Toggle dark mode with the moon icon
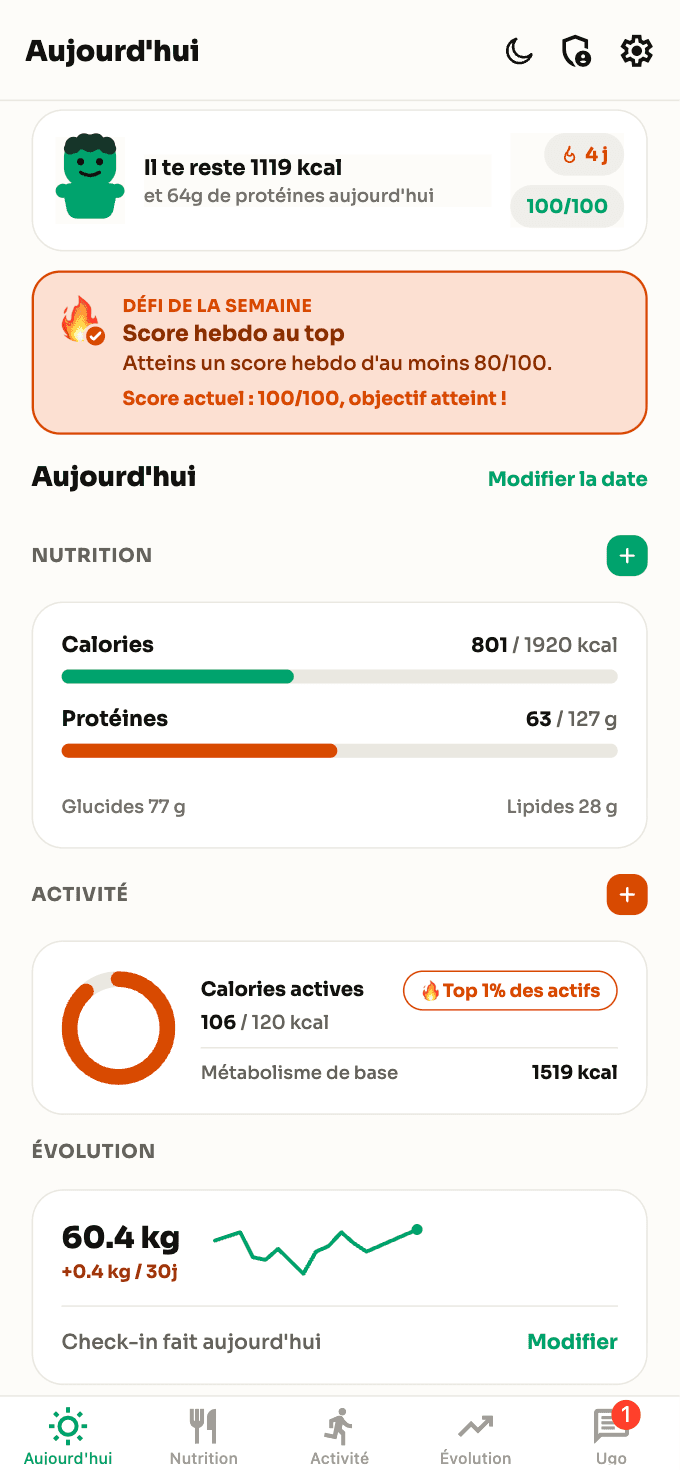 pos(519,51)
